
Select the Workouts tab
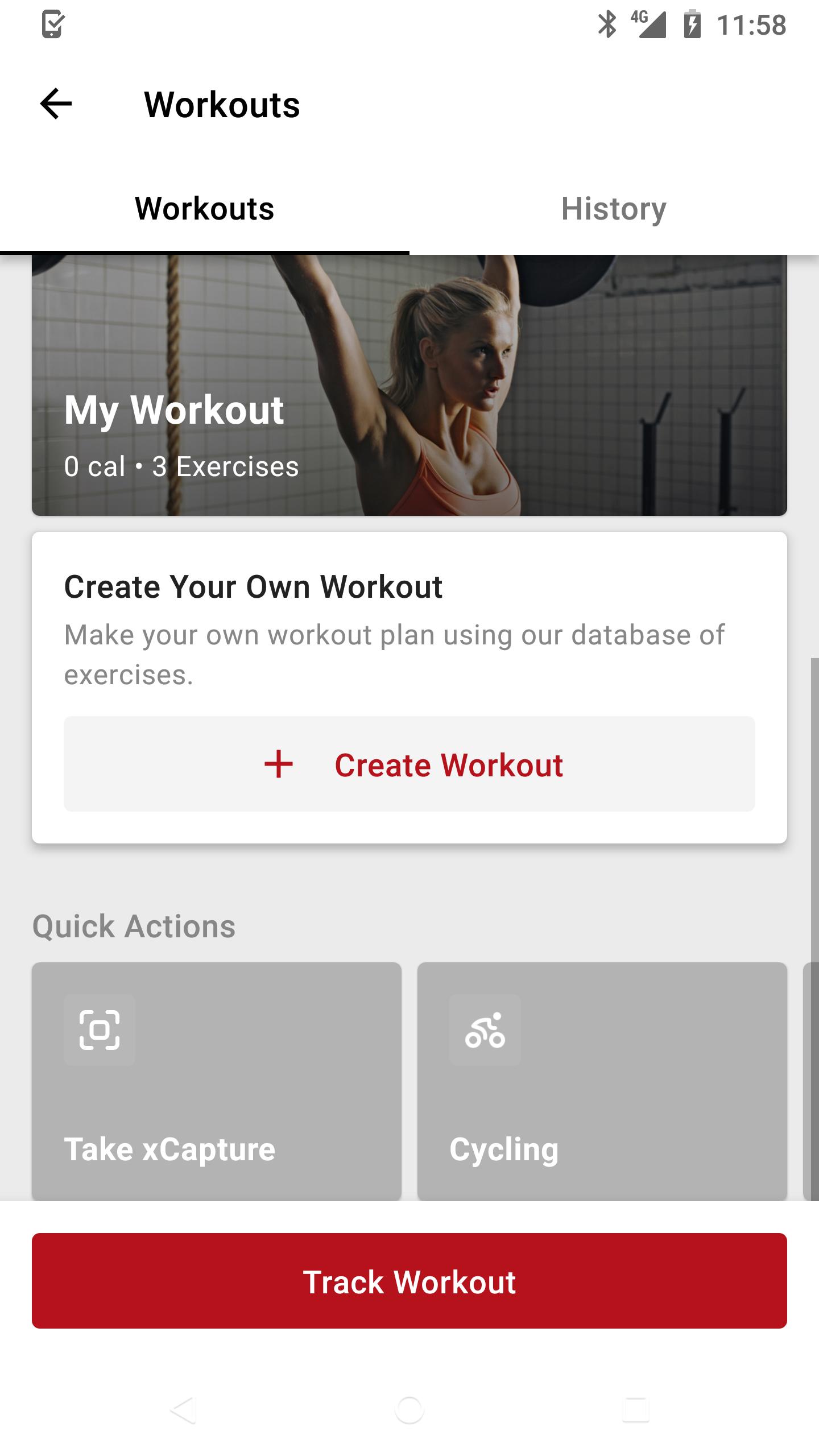point(204,209)
